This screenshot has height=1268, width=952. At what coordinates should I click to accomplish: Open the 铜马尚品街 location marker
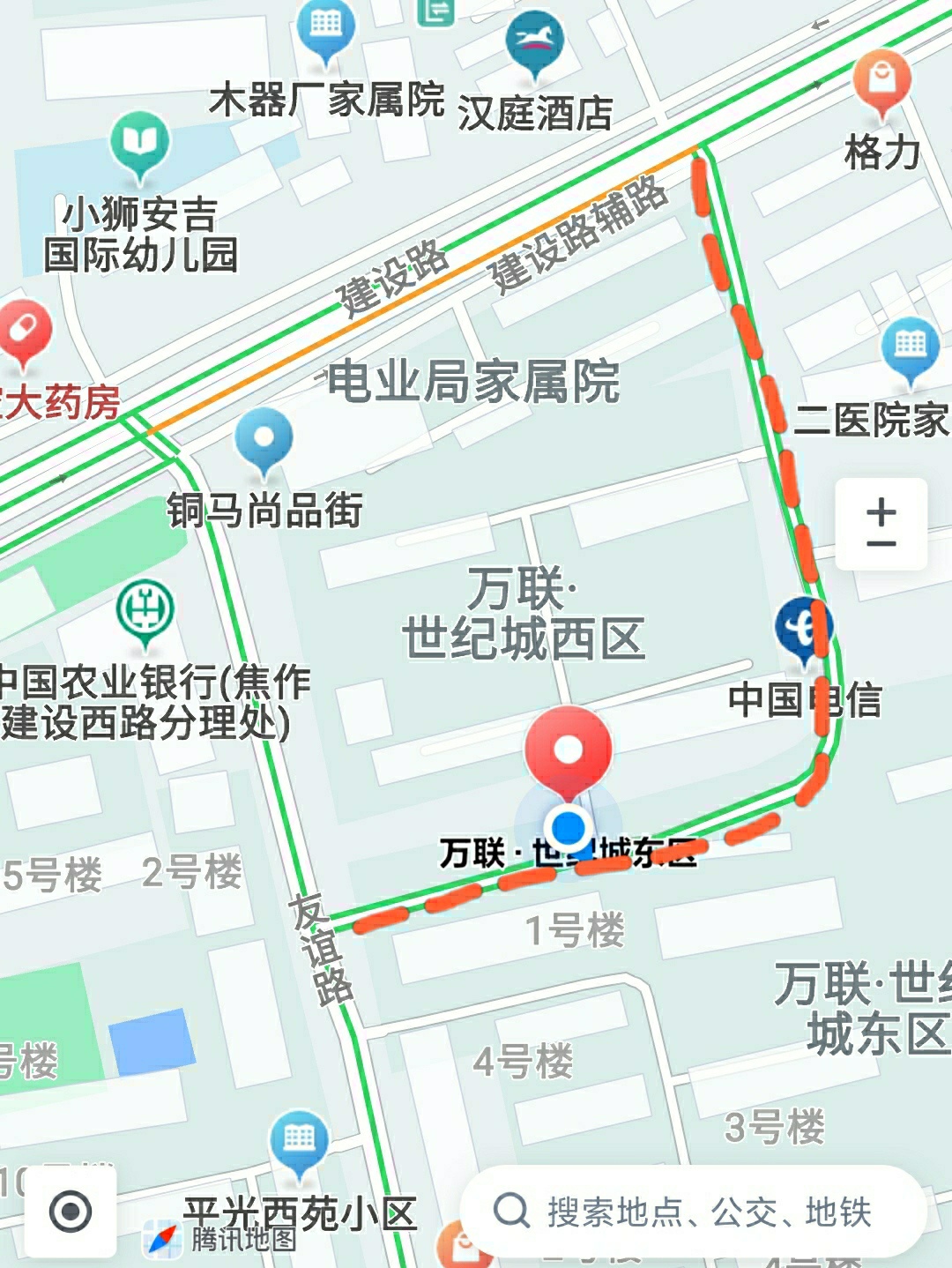click(x=264, y=439)
